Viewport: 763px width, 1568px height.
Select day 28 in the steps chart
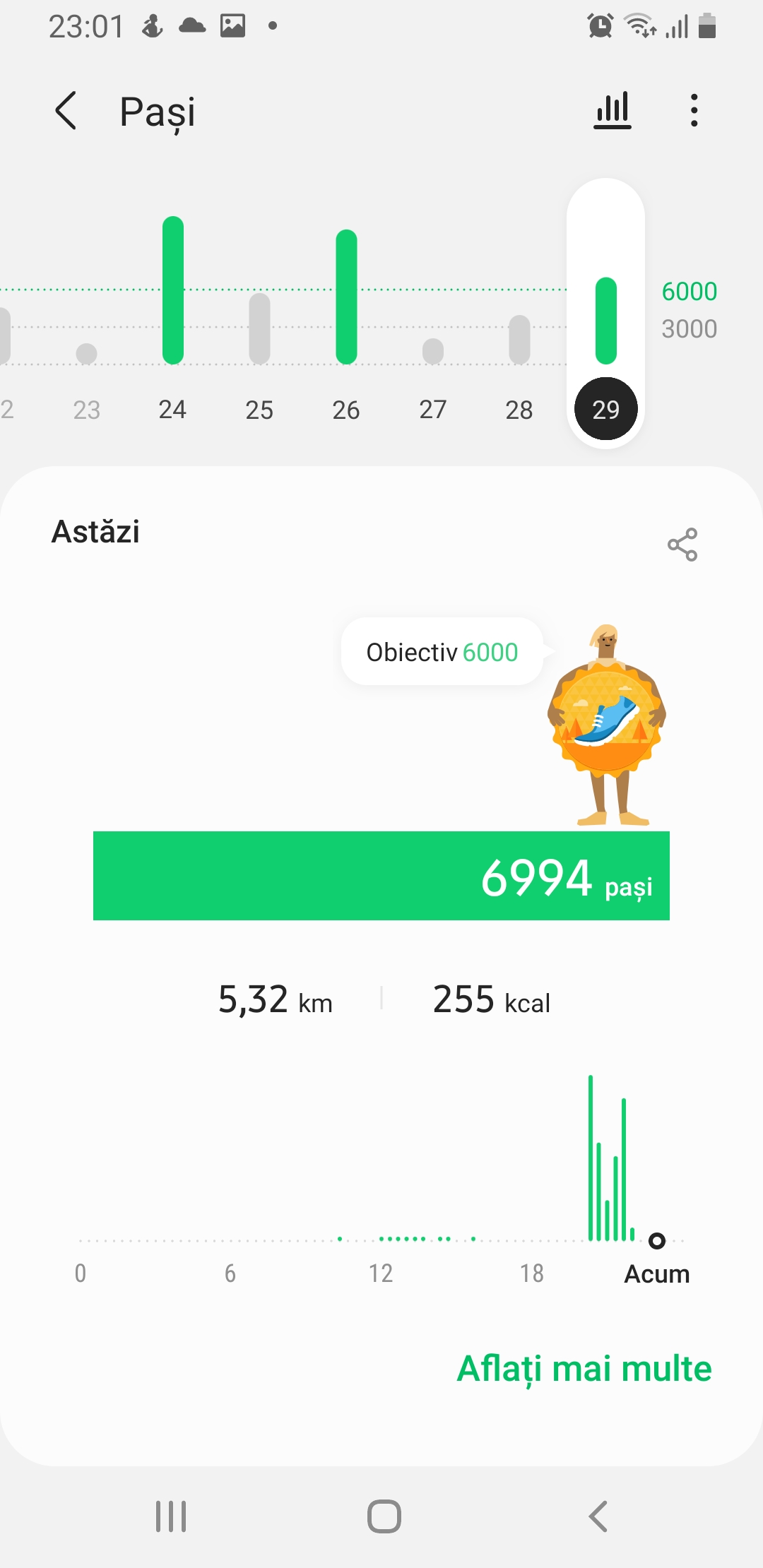[x=519, y=409]
